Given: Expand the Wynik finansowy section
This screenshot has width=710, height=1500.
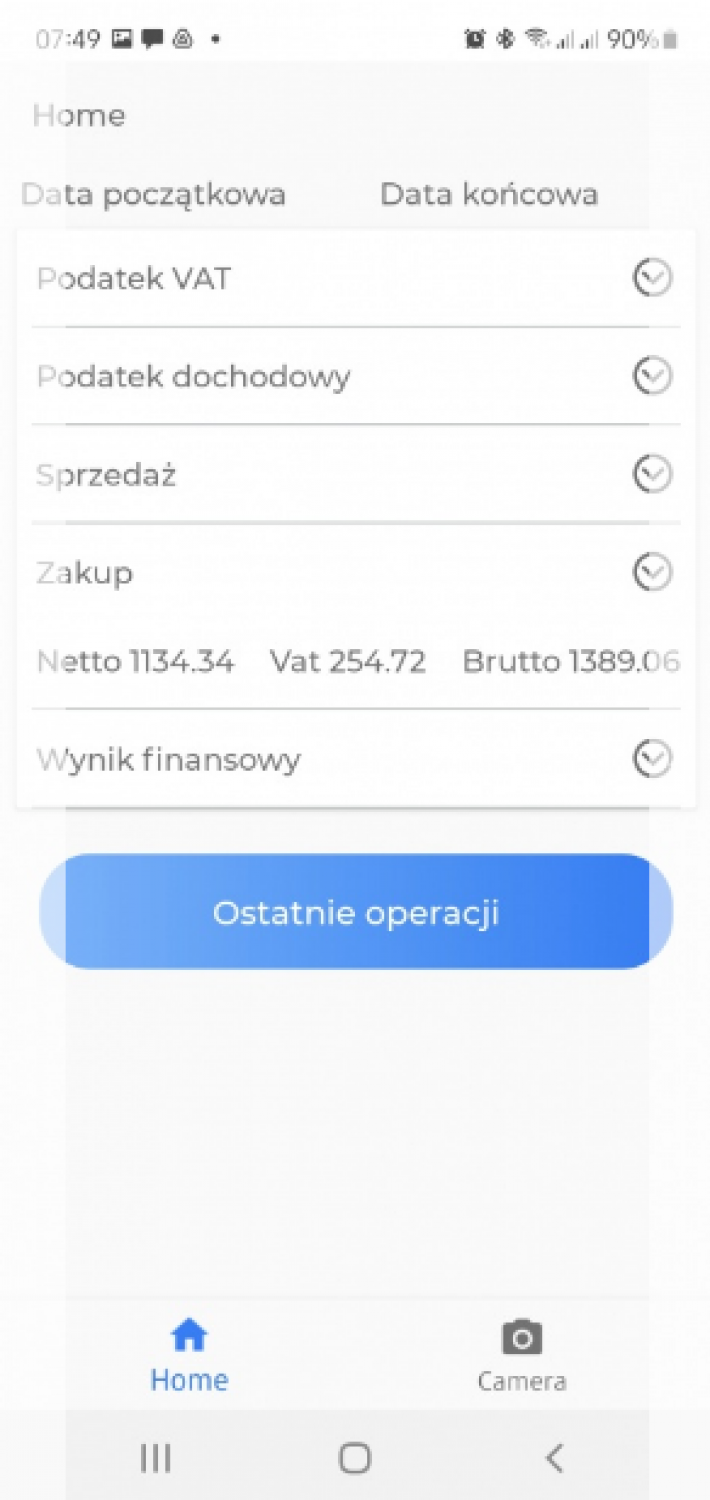Looking at the screenshot, I should coord(652,759).
